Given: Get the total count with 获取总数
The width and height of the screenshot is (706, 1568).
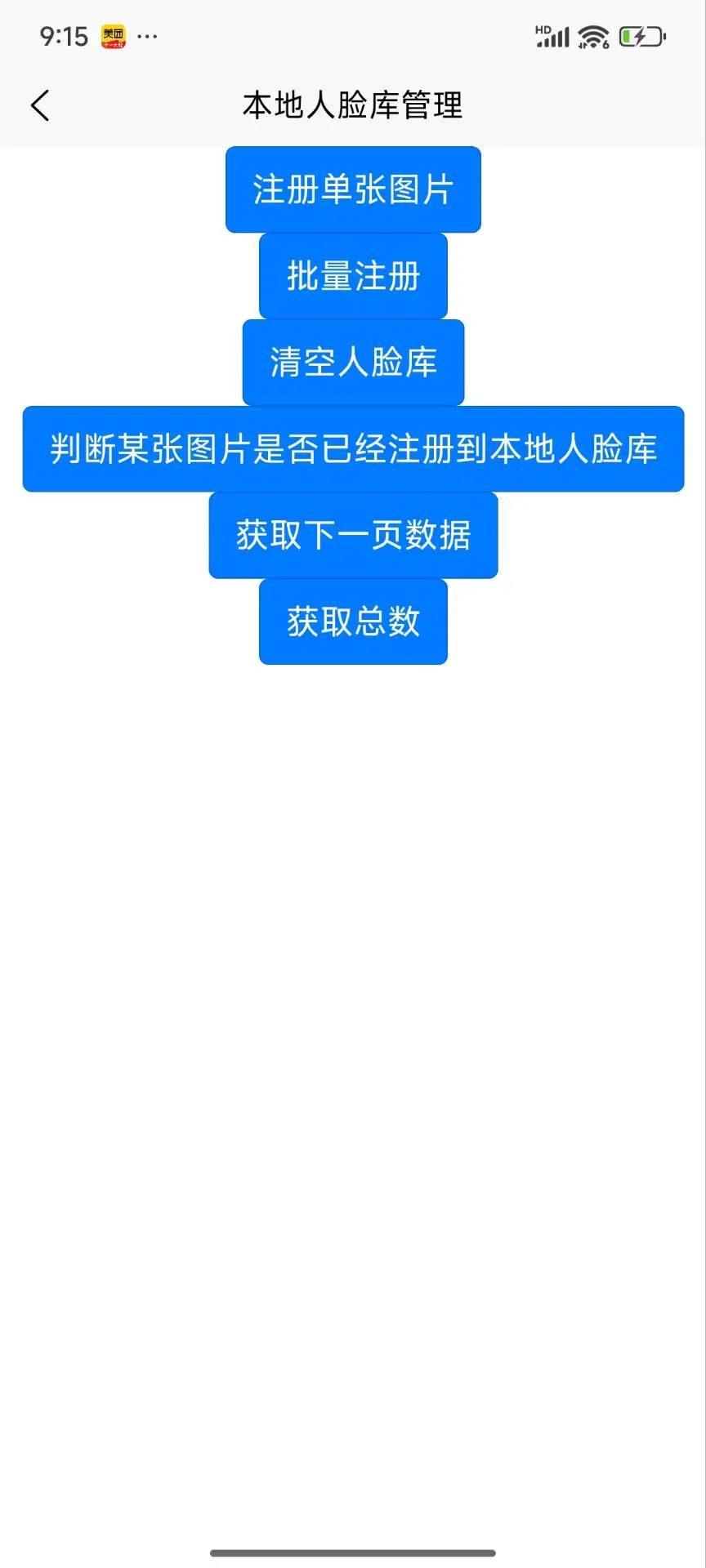Looking at the screenshot, I should pos(353,621).
